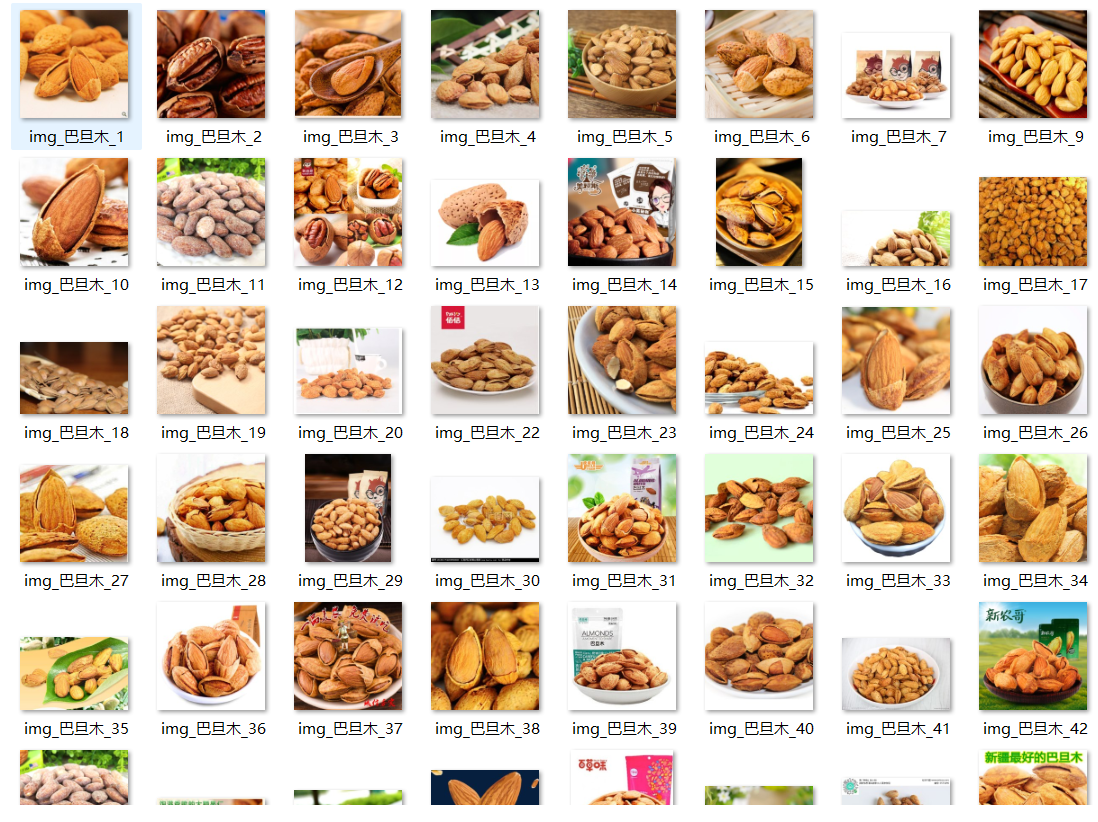The height and width of the screenshot is (822, 1098).
Task: Open the file img_巴旦木_31
Action: pos(622,508)
